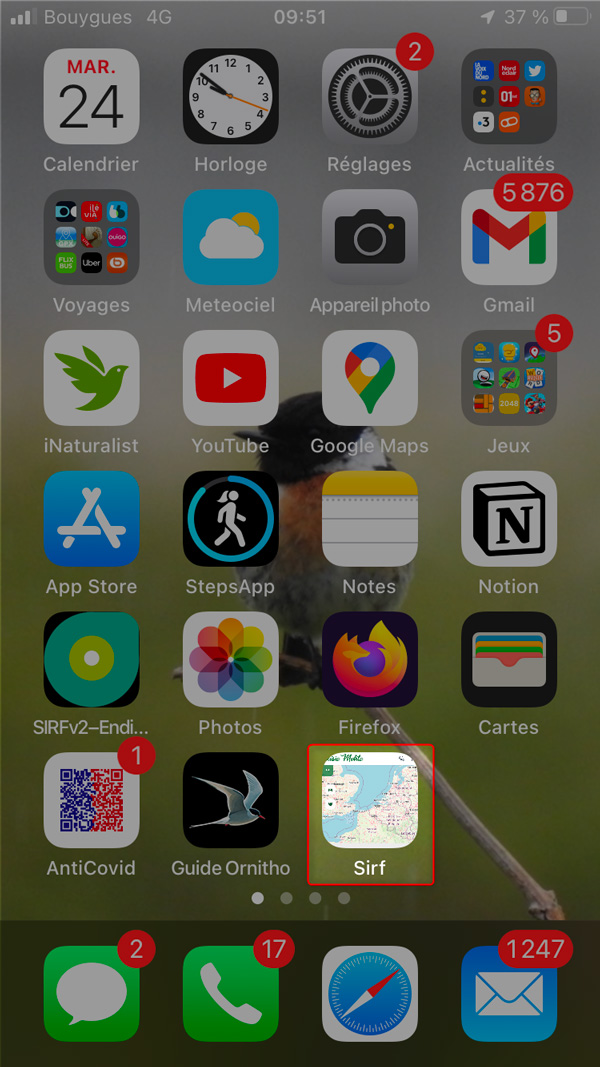Open Messages in the dock
Viewport: 600px width, 1067px height.
click(x=91, y=994)
